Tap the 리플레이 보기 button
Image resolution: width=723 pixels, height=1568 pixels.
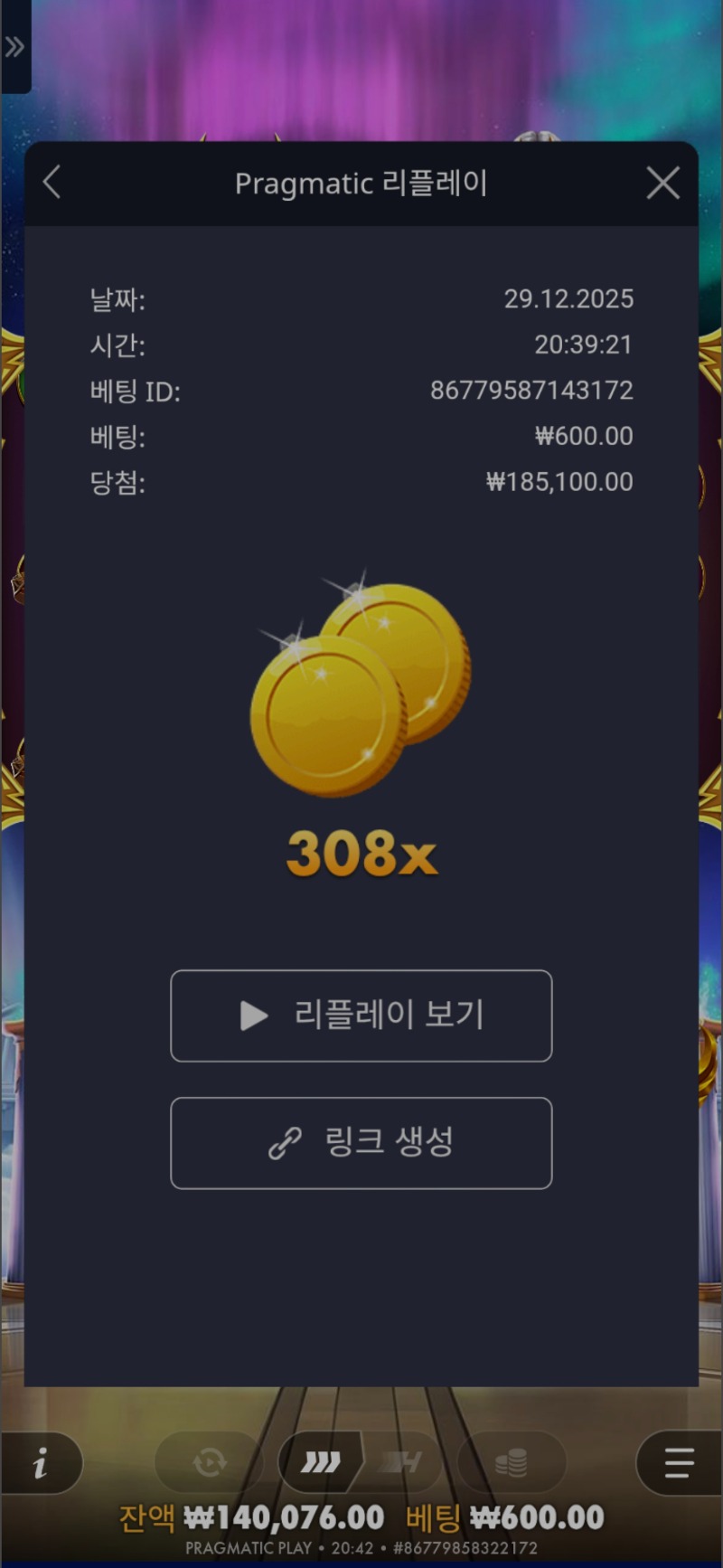[x=361, y=1015]
